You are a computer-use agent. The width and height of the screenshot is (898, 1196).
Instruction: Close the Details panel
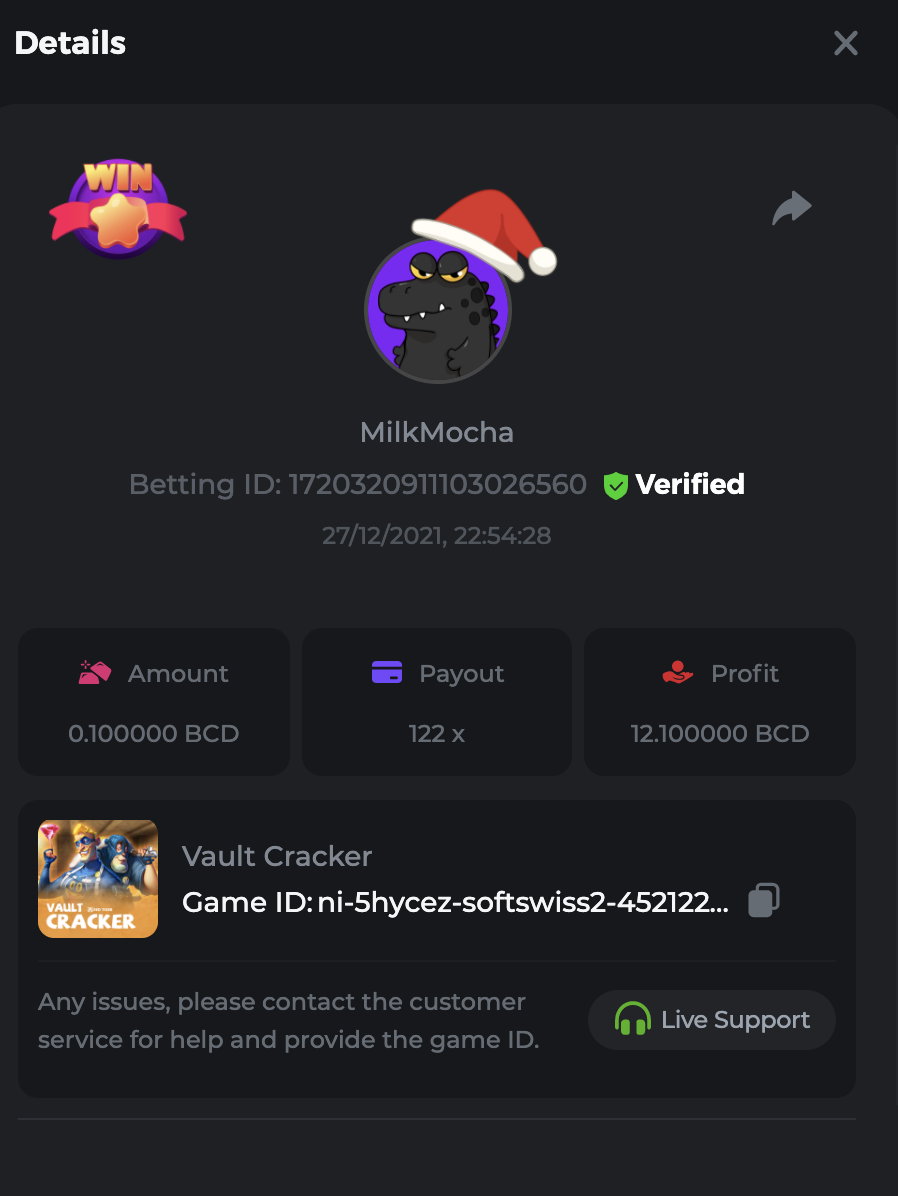[846, 43]
